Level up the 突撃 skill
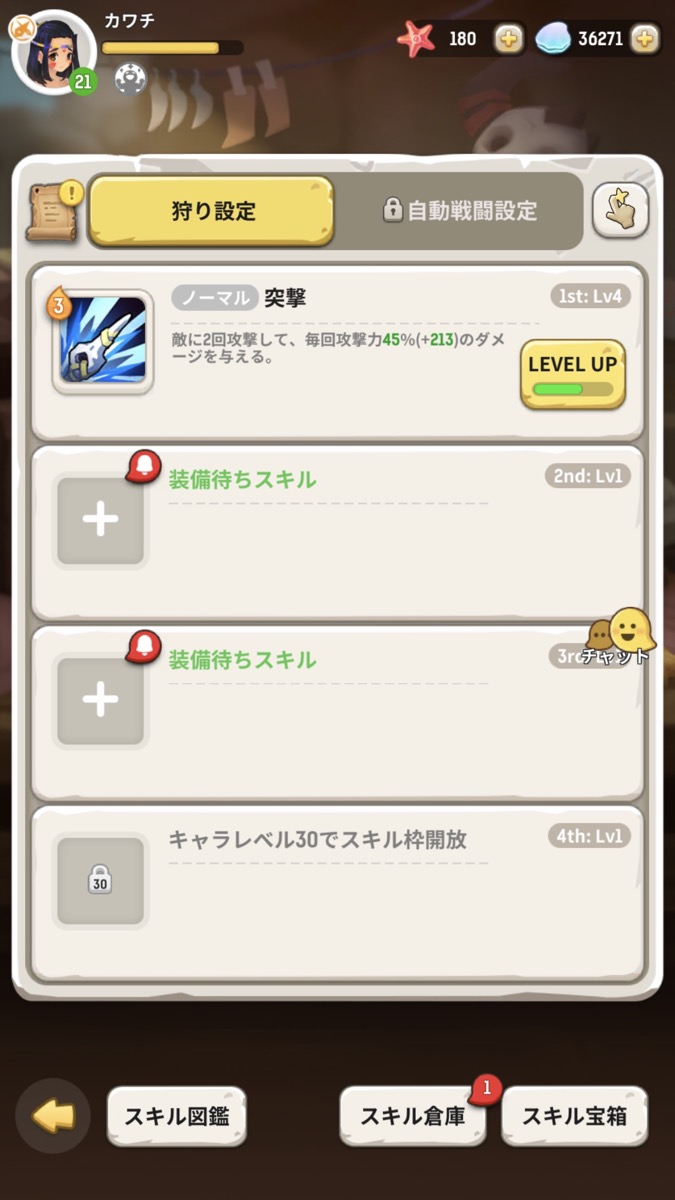The image size is (675, 1200). (573, 374)
